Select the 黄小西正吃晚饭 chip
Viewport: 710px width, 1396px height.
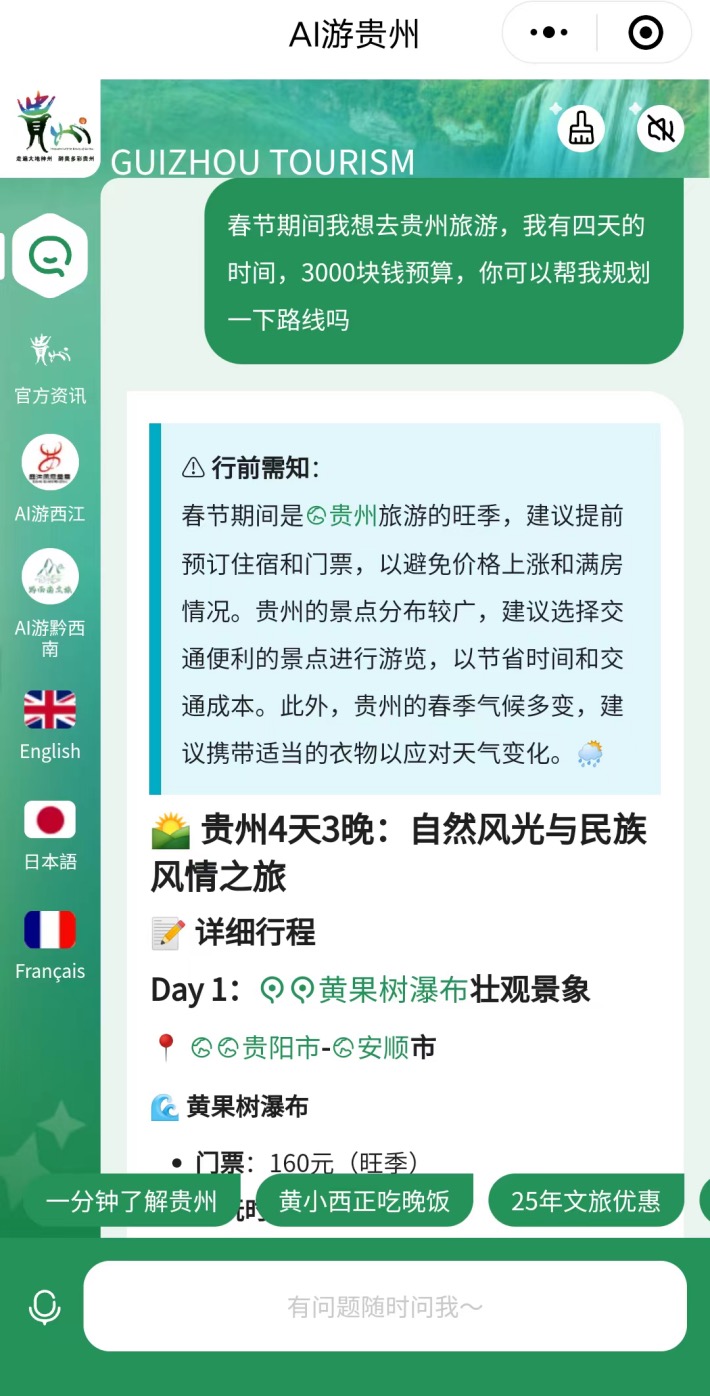pyautogui.click(x=364, y=1201)
